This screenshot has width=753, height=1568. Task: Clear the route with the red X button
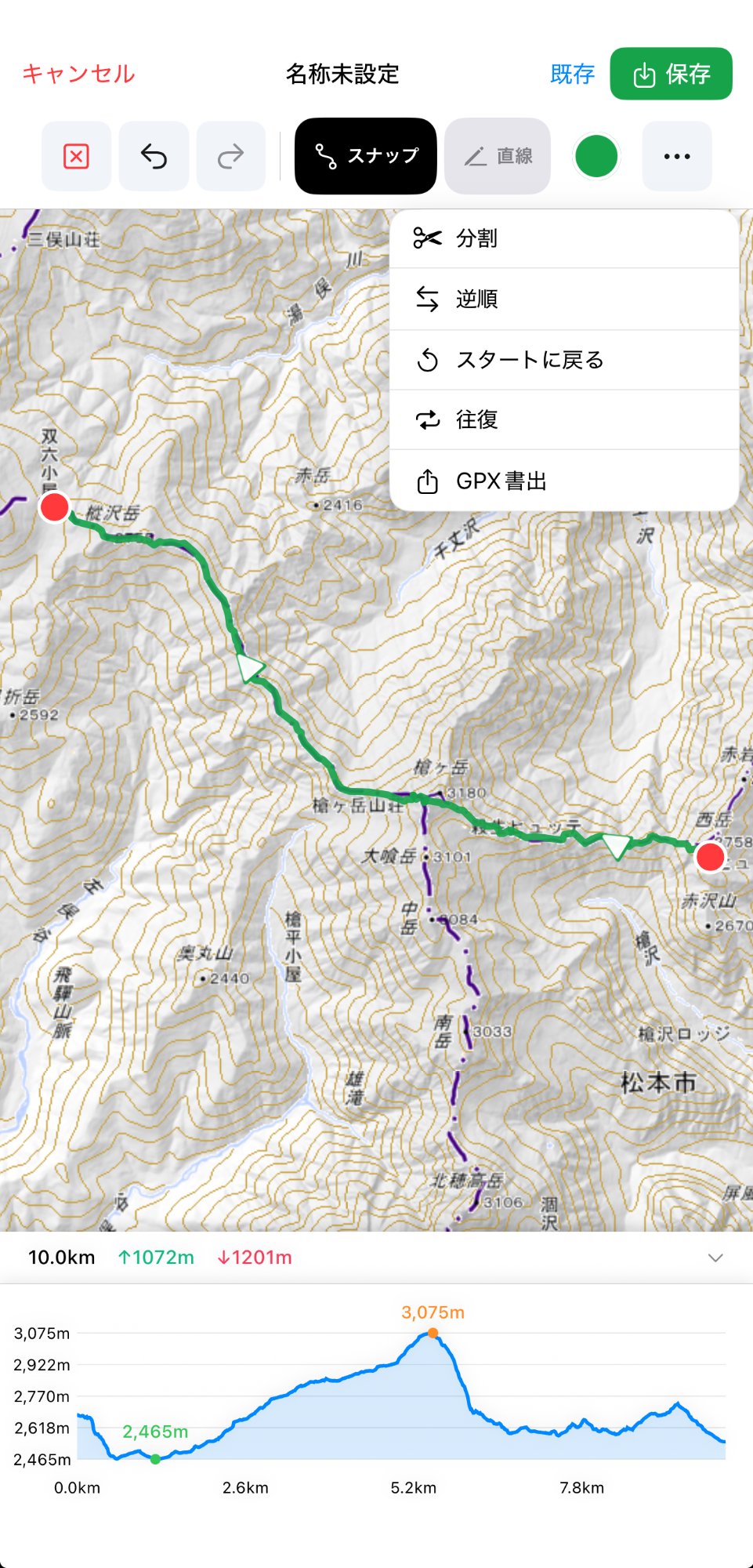pyautogui.click(x=76, y=156)
